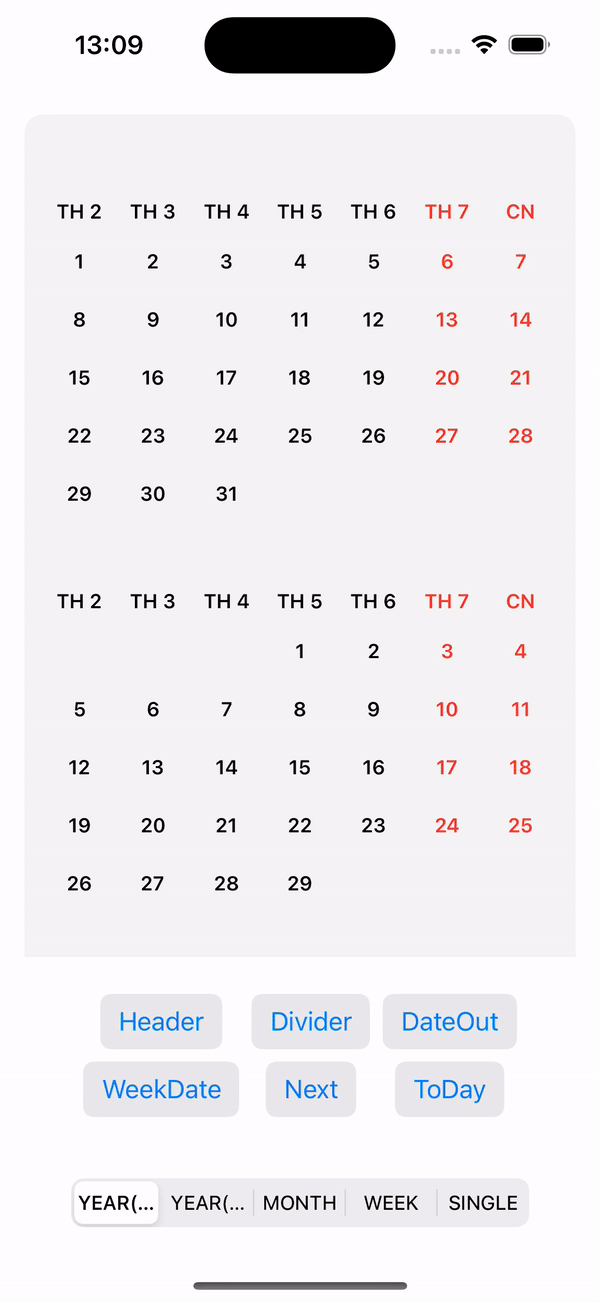Switch to the WEEK segment
The height and width of the screenshot is (1302, 600).
[x=391, y=1203]
